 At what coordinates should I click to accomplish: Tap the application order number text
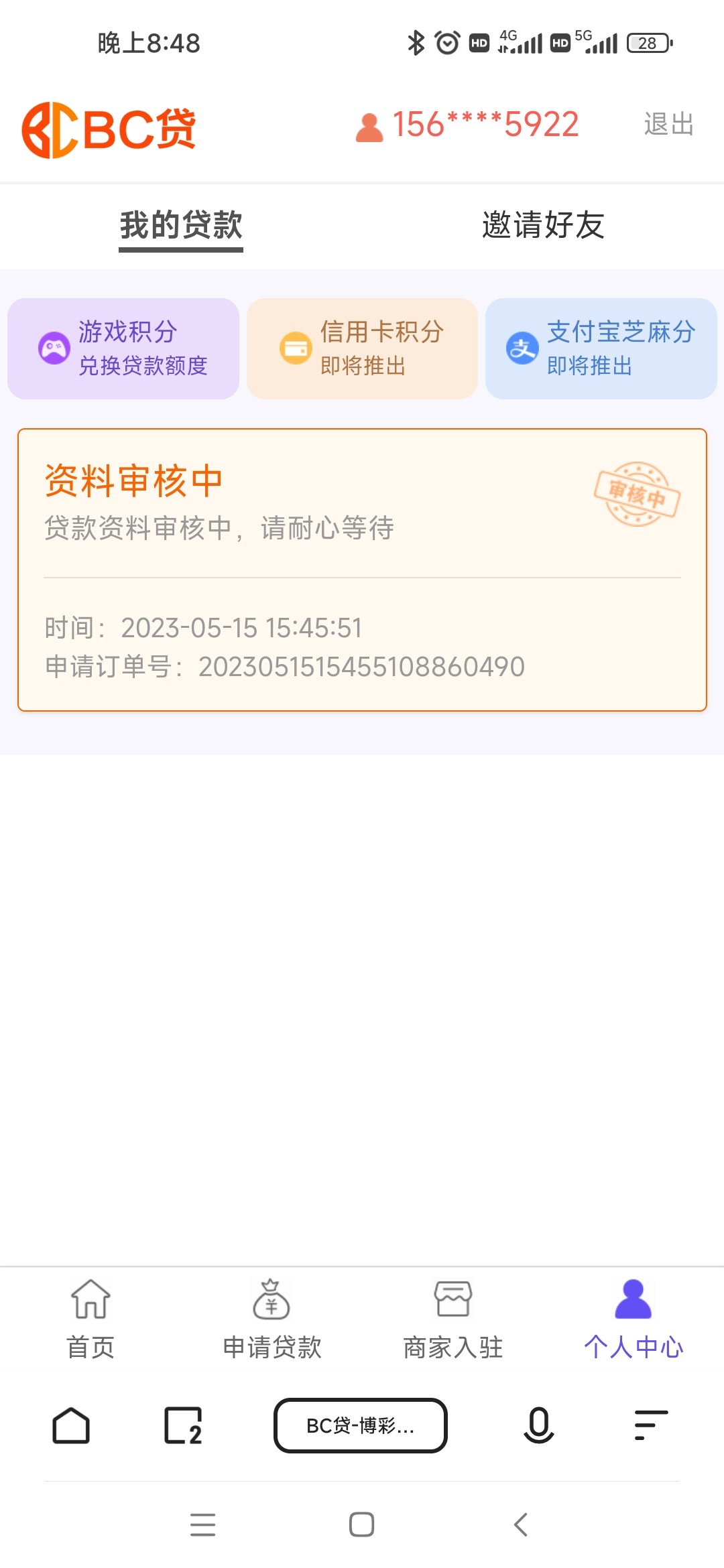coord(284,667)
